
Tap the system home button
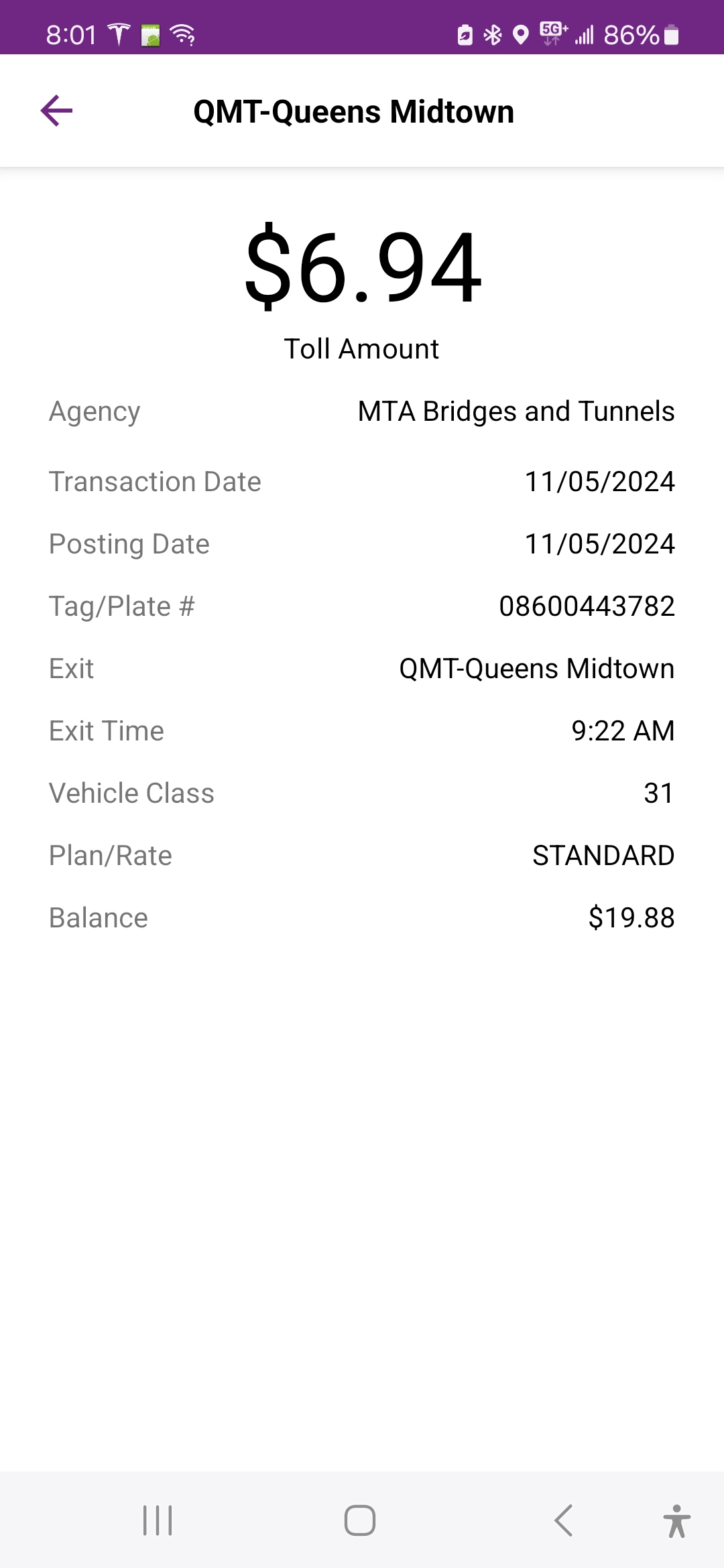[360, 1520]
